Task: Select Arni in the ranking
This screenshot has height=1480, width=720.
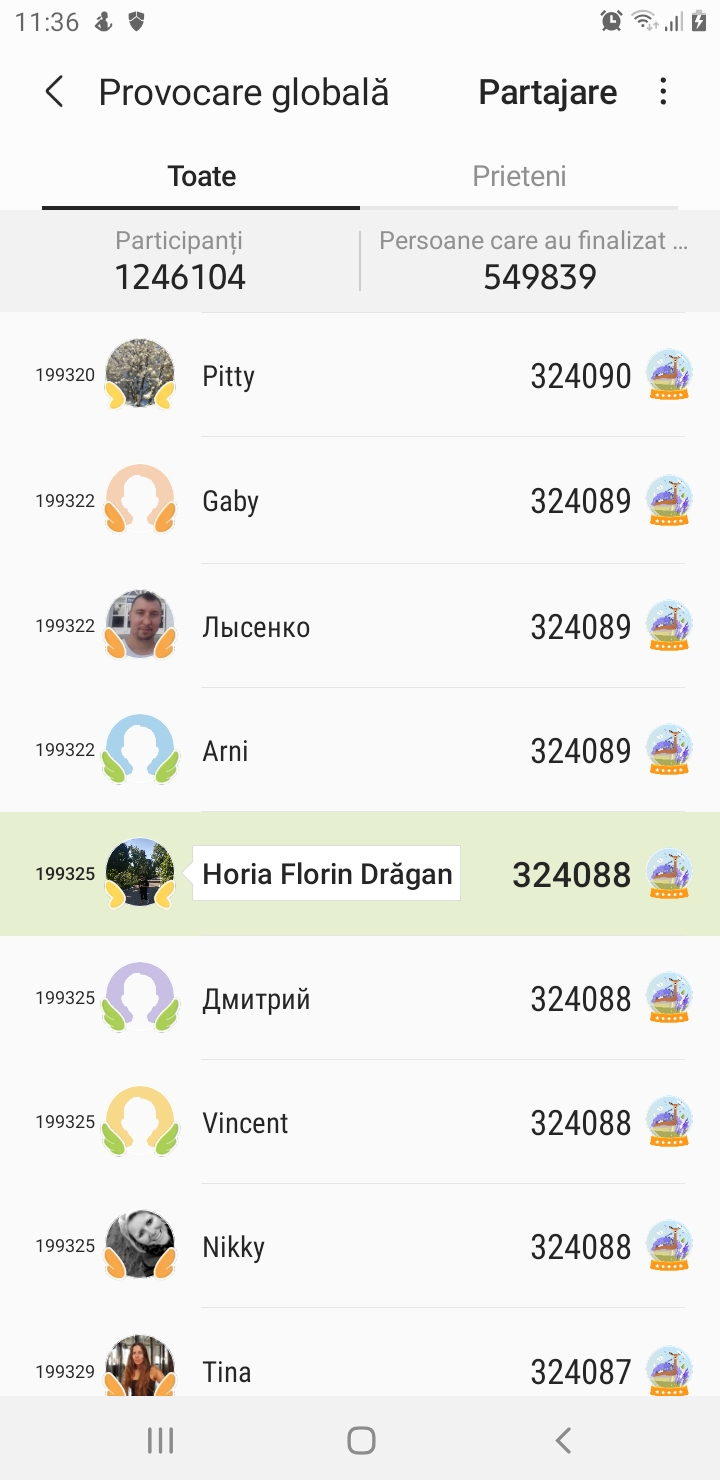Action: point(360,751)
